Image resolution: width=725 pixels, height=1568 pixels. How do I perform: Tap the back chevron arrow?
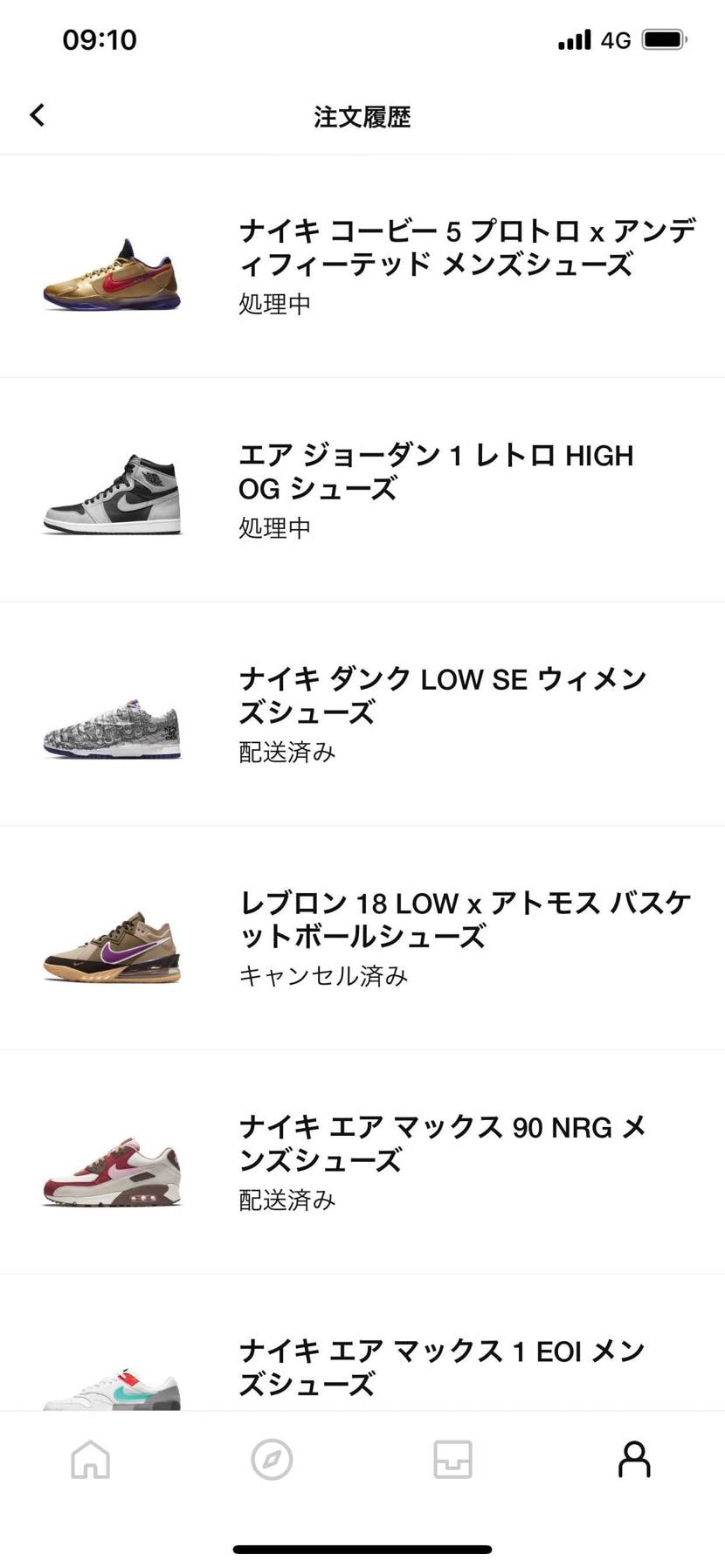click(37, 114)
